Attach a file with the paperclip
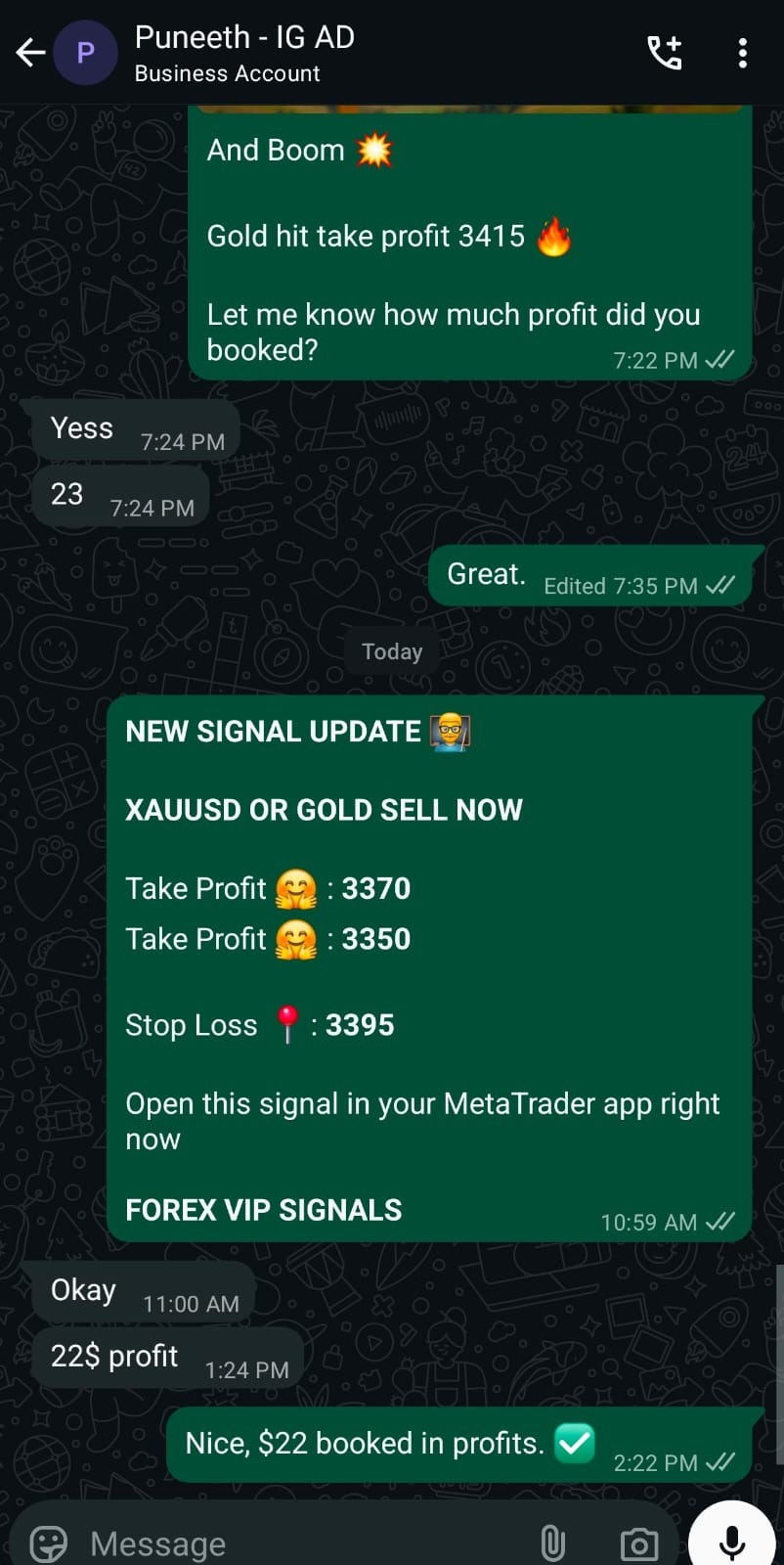Viewport: 784px width, 1565px height. pyautogui.click(x=553, y=1543)
